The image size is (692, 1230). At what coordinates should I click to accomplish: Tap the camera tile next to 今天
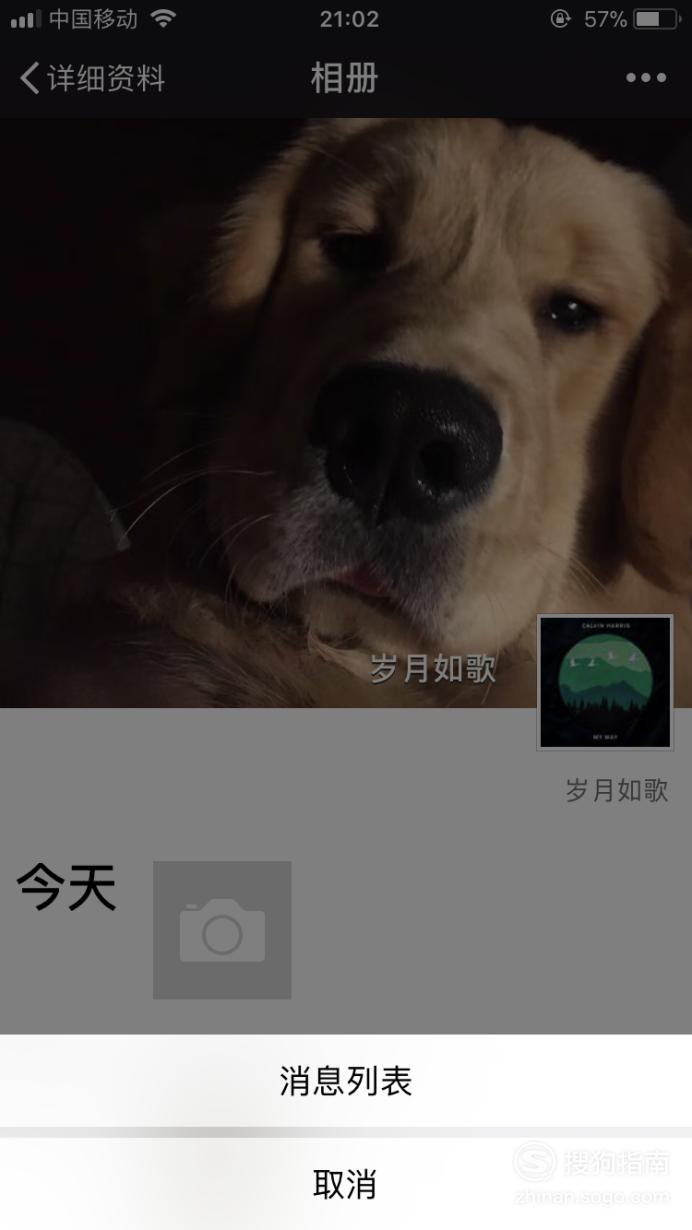point(222,930)
